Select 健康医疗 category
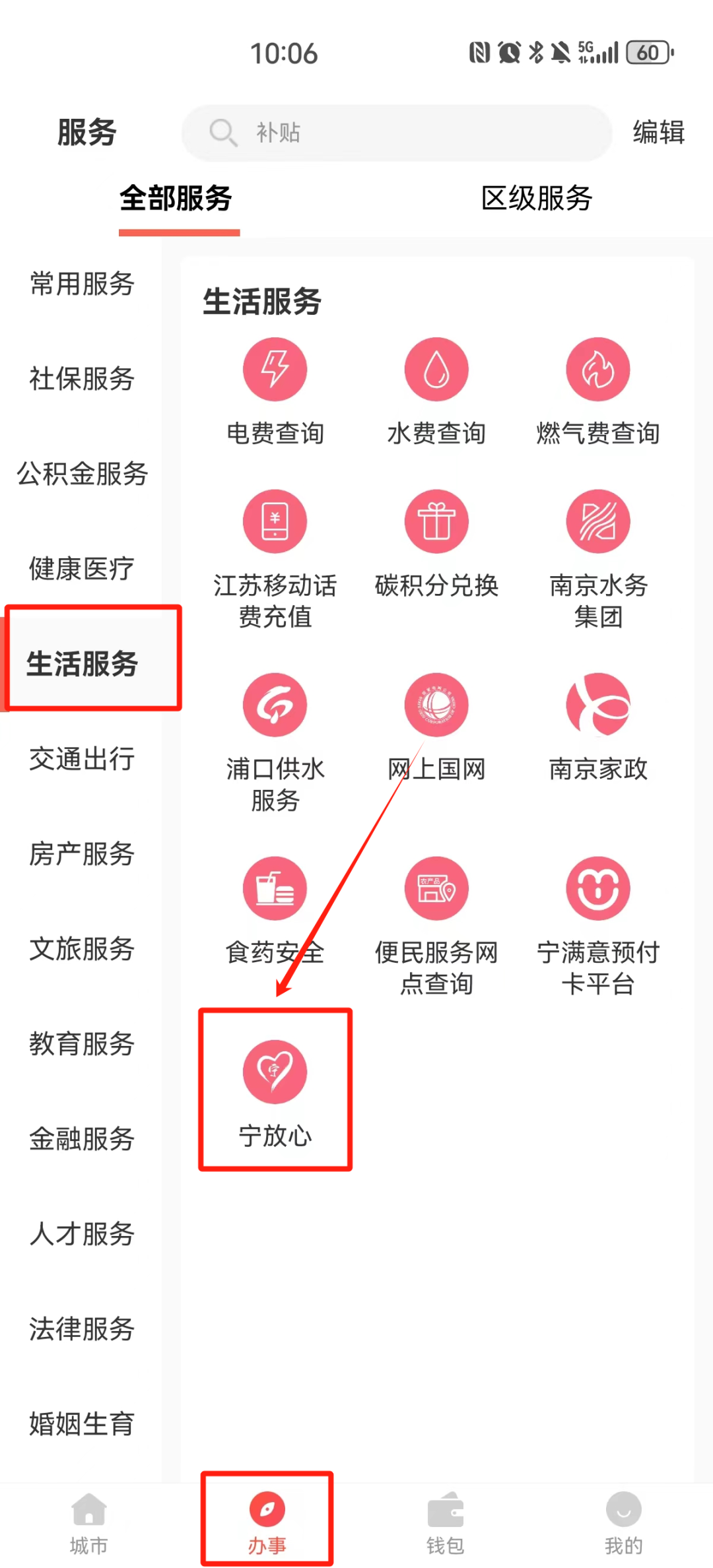 point(82,569)
